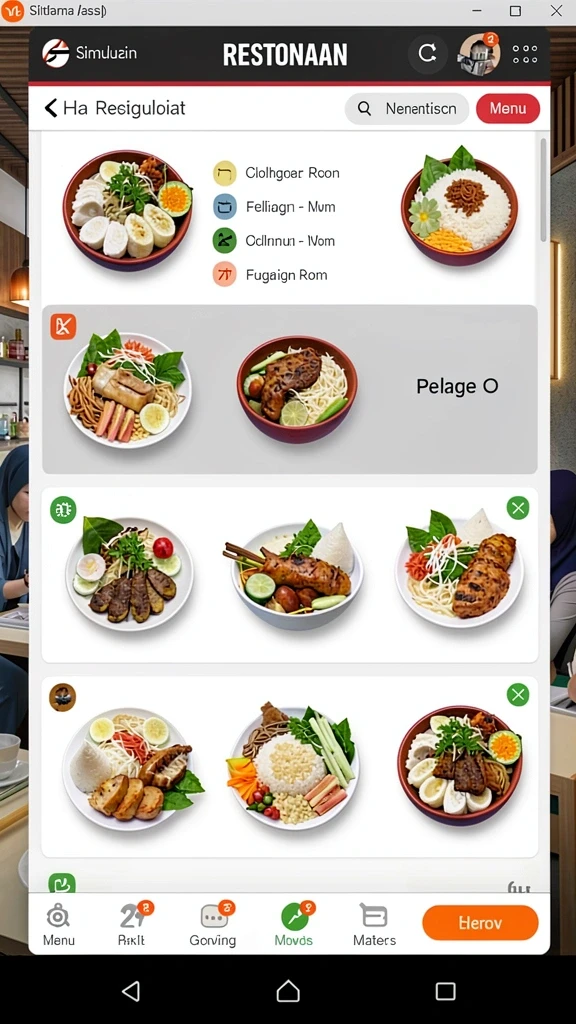Choose the Fugaign Rom option
Screen dimensions: 576x1024
click(x=270, y=275)
